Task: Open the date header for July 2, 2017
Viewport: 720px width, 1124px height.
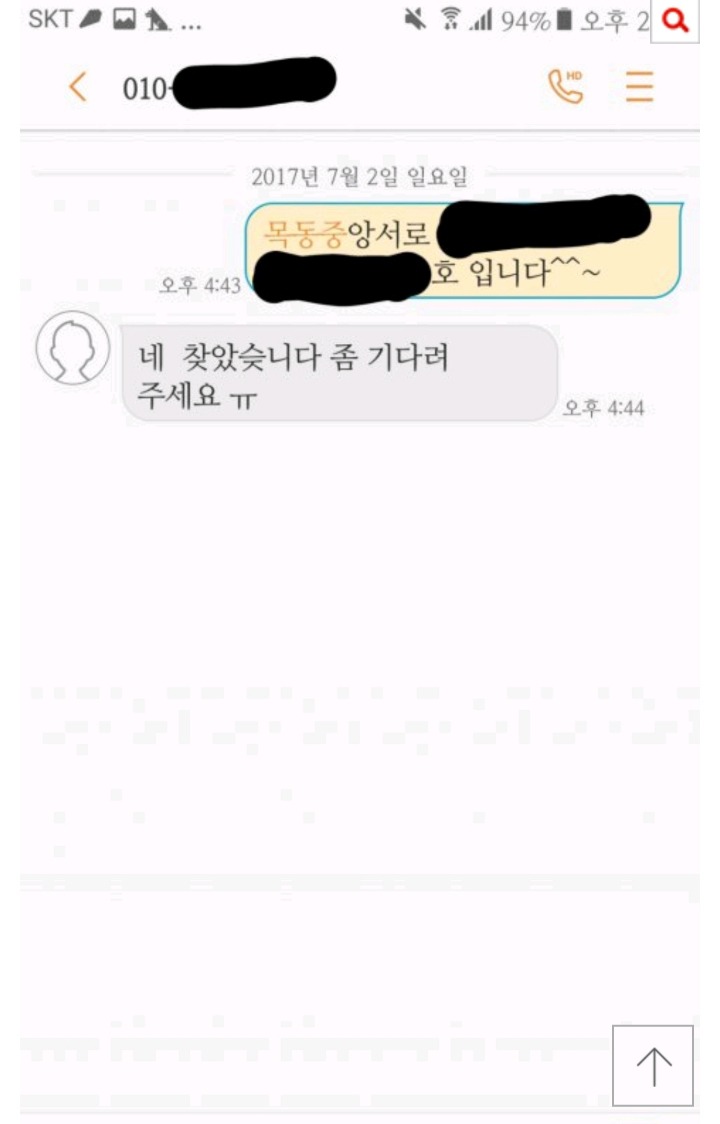Action: pos(360,179)
